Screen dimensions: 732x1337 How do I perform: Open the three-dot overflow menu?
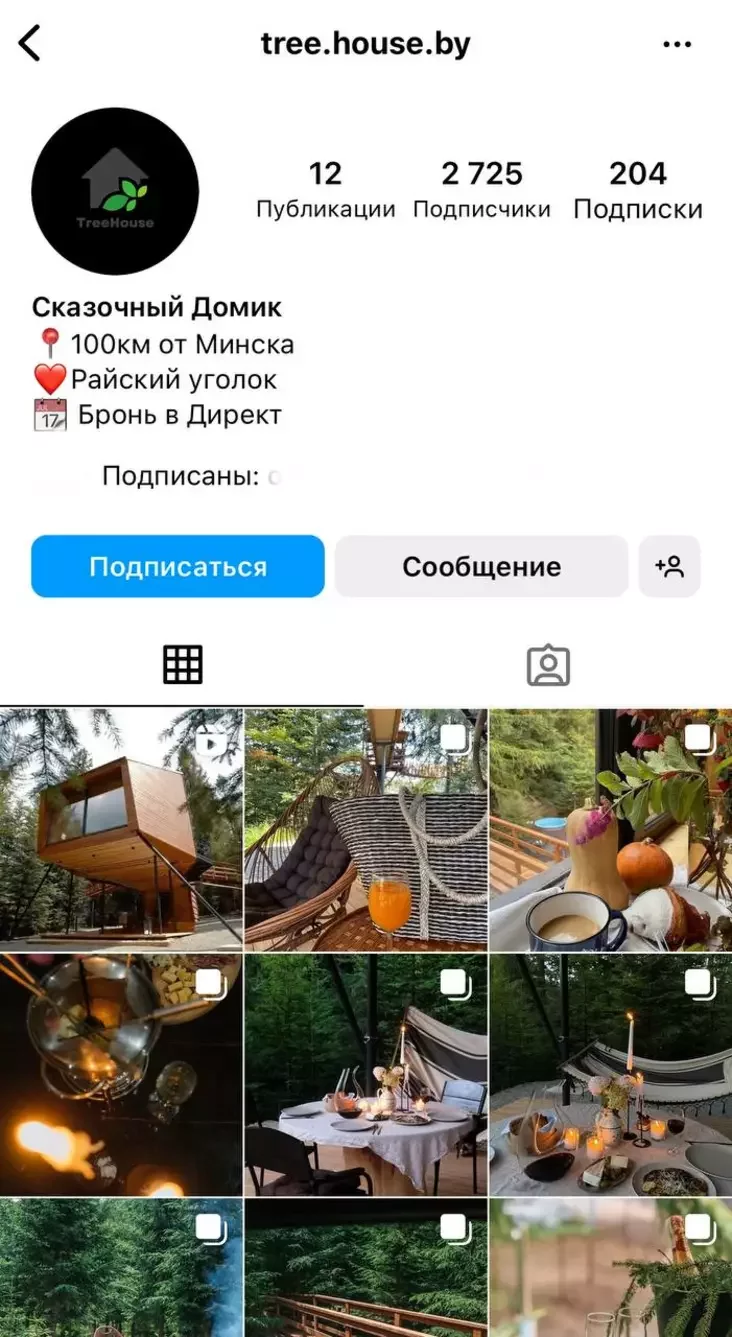click(x=677, y=44)
